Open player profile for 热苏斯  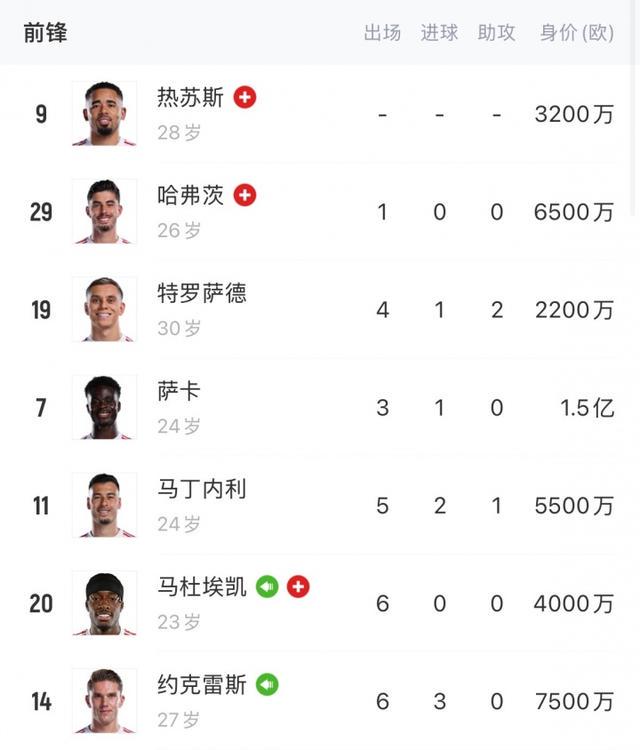point(190,98)
